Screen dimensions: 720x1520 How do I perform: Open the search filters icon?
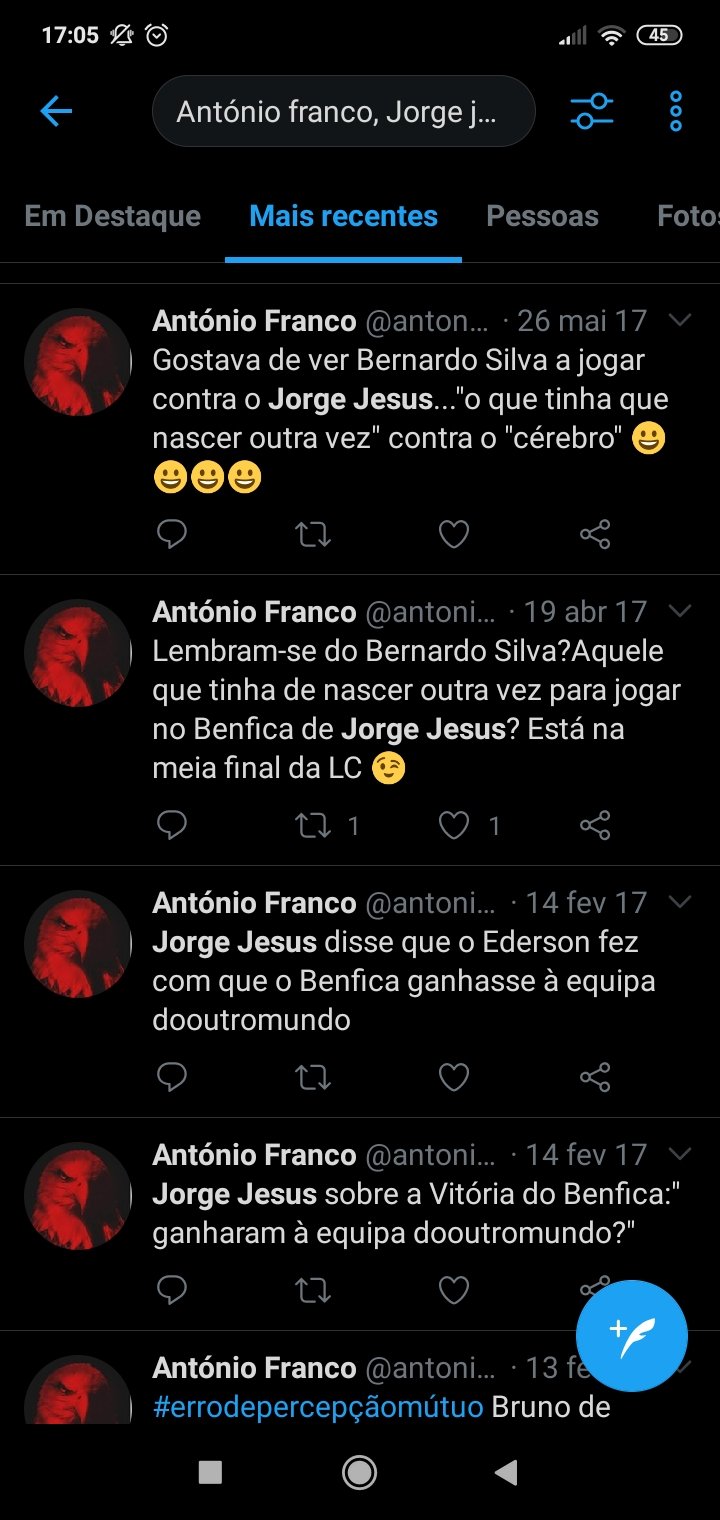(x=592, y=111)
